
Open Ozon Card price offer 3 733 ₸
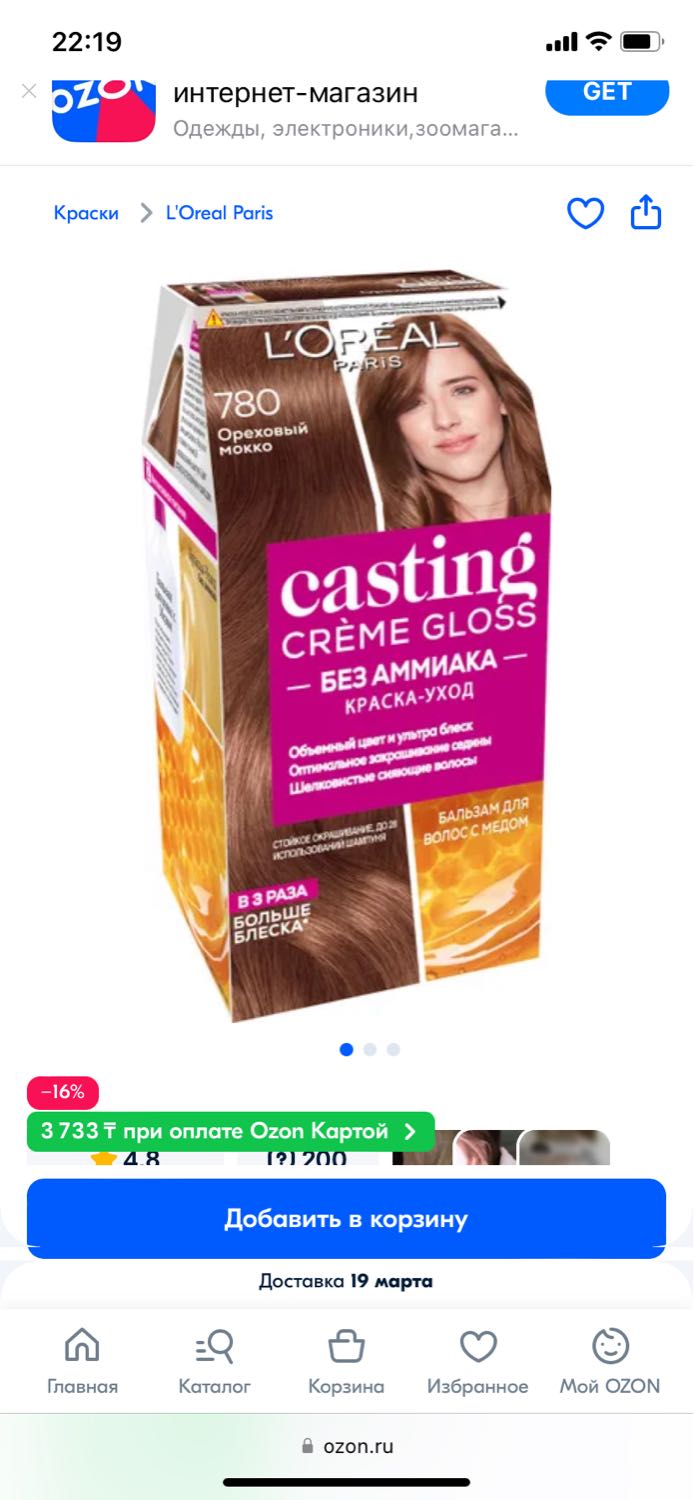point(231,1131)
